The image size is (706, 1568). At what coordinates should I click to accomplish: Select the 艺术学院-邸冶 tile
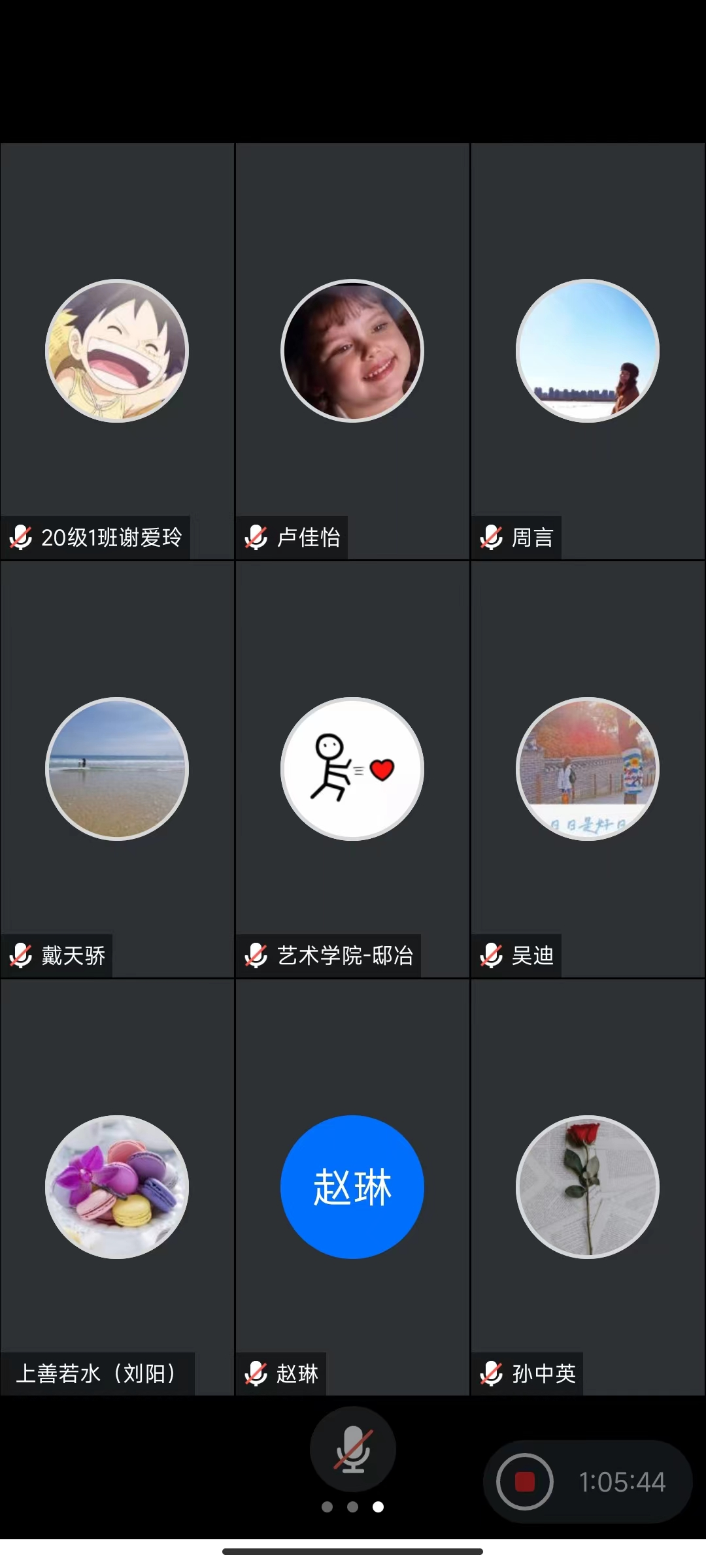click(x=352, y=769)
